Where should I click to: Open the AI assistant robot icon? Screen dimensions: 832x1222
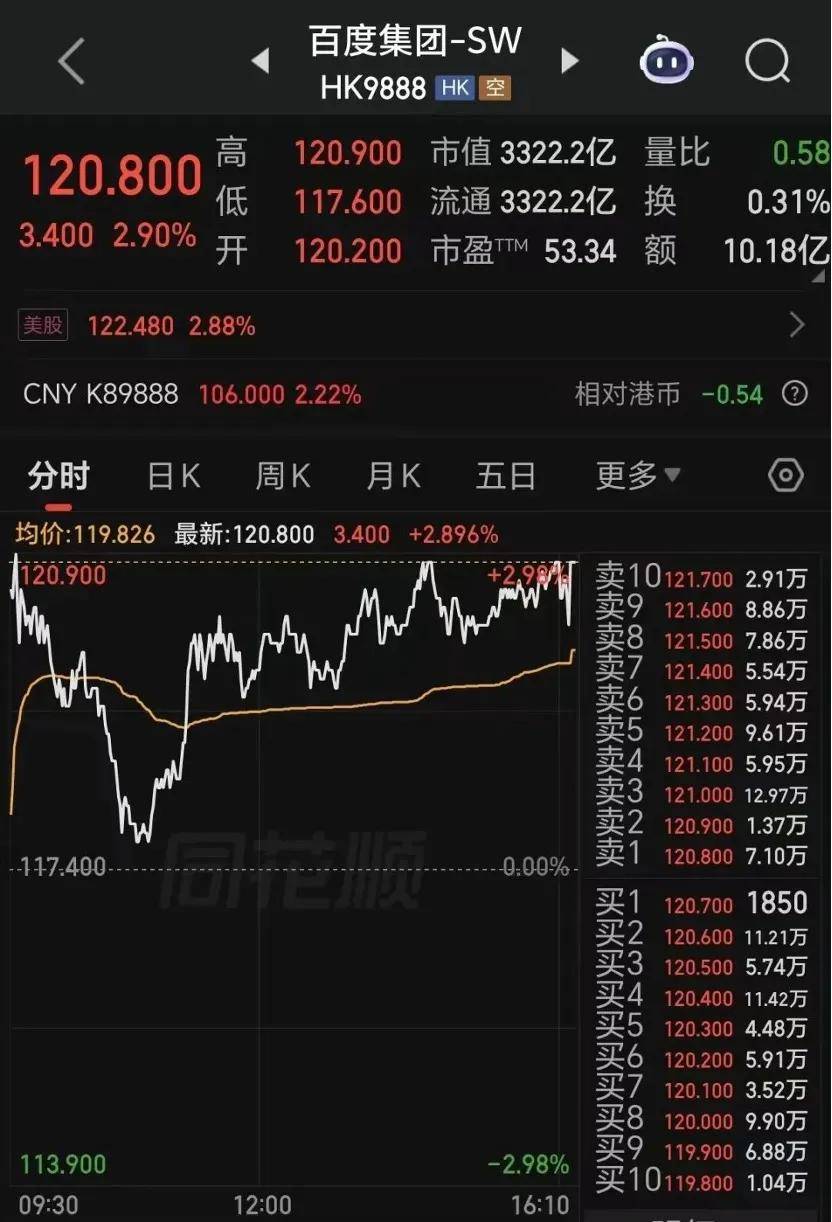[666, 61]
